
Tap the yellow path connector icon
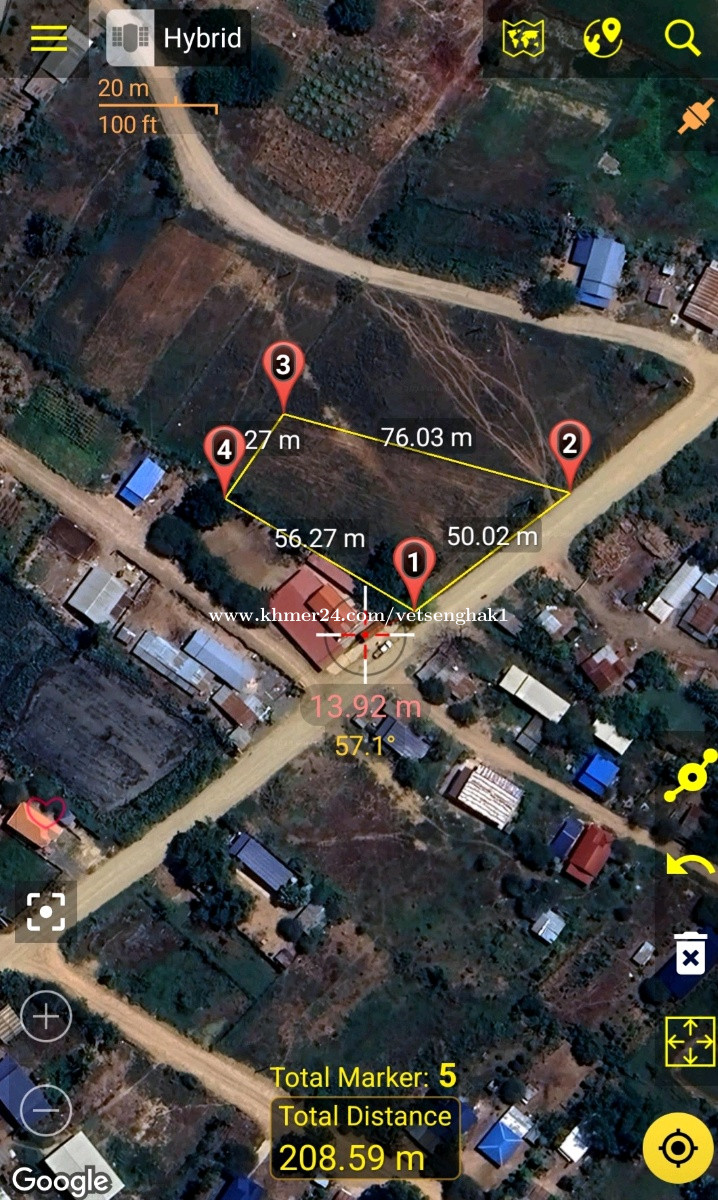(x=691, y=775)
